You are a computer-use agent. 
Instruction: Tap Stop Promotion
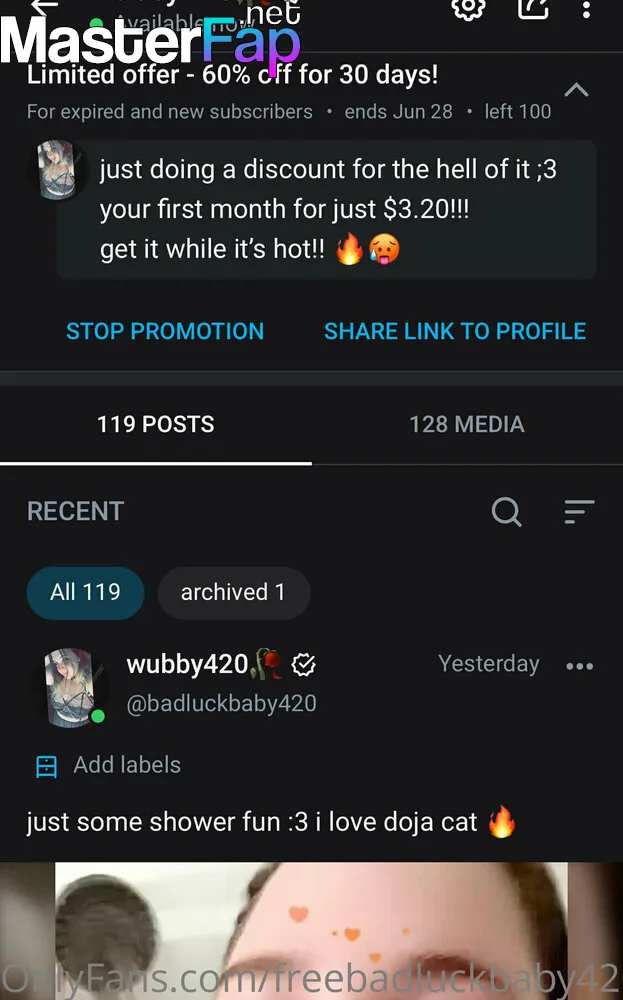(x=165, y=331)
